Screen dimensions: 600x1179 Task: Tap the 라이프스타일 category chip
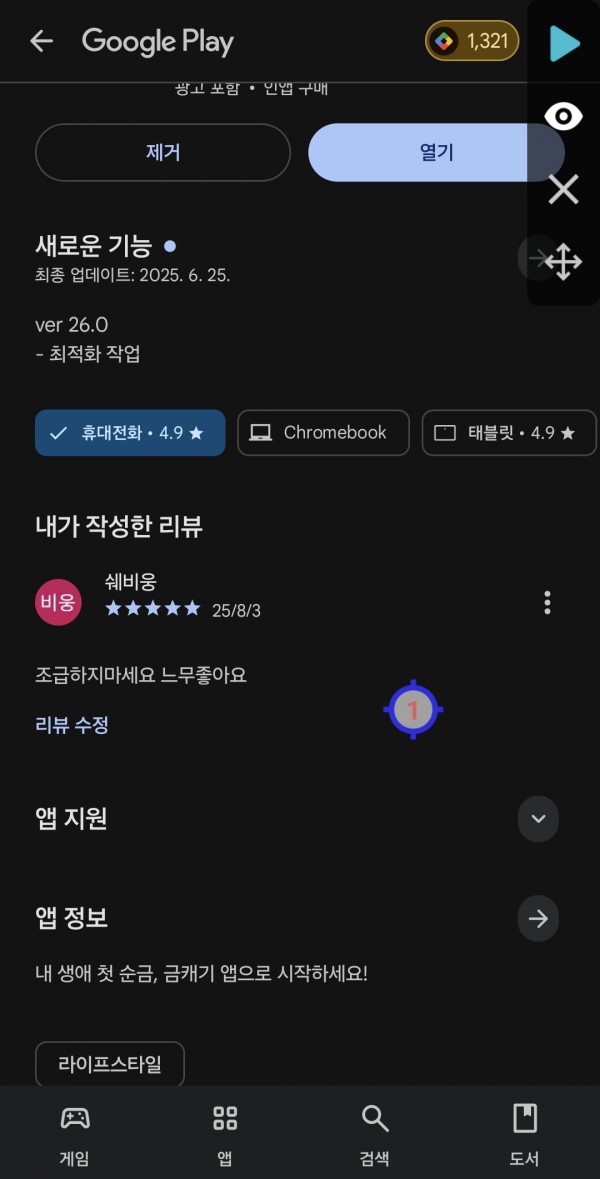tap(110, 1065)
